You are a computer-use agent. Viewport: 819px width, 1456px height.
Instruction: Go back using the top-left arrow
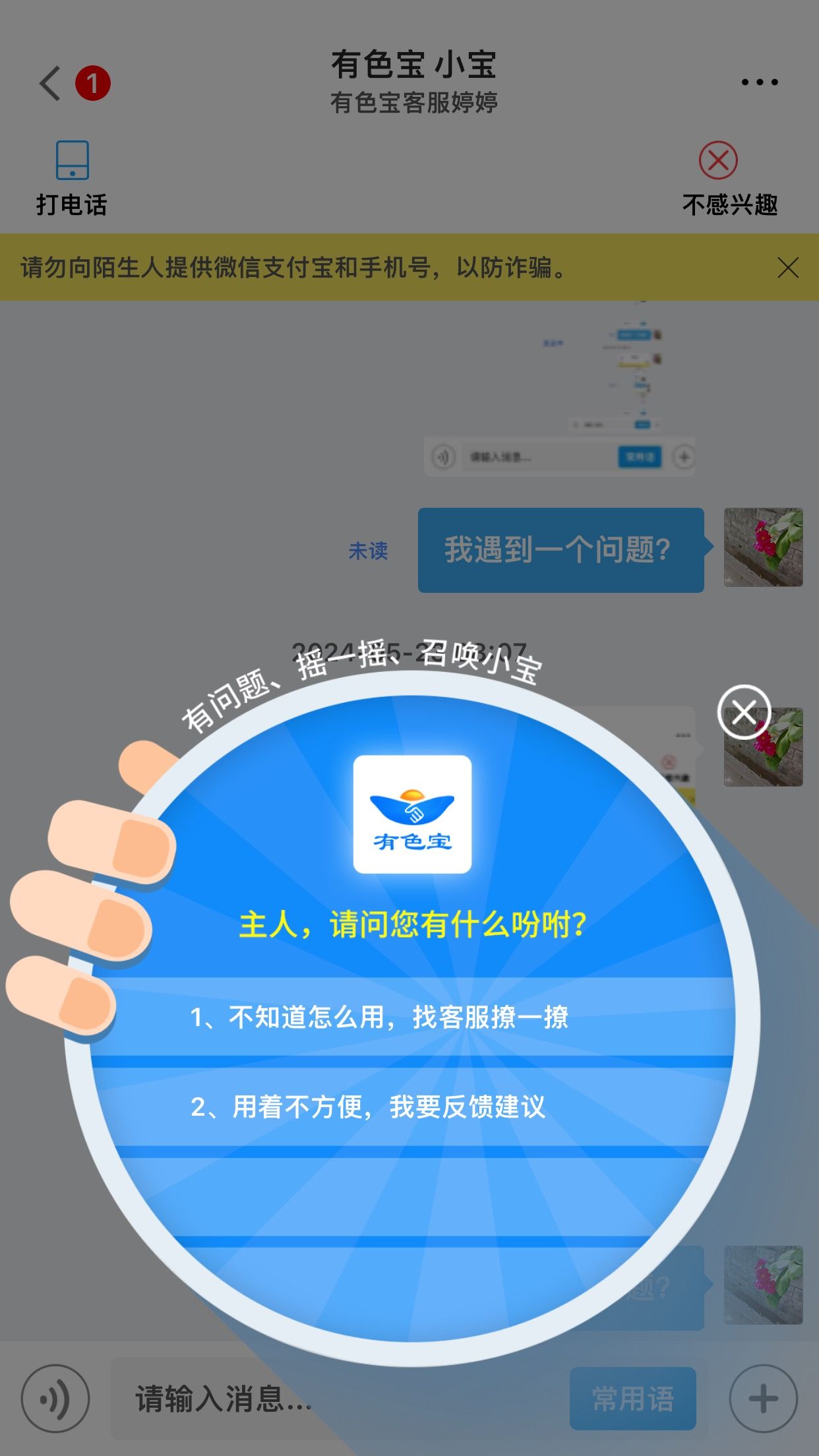50,83
